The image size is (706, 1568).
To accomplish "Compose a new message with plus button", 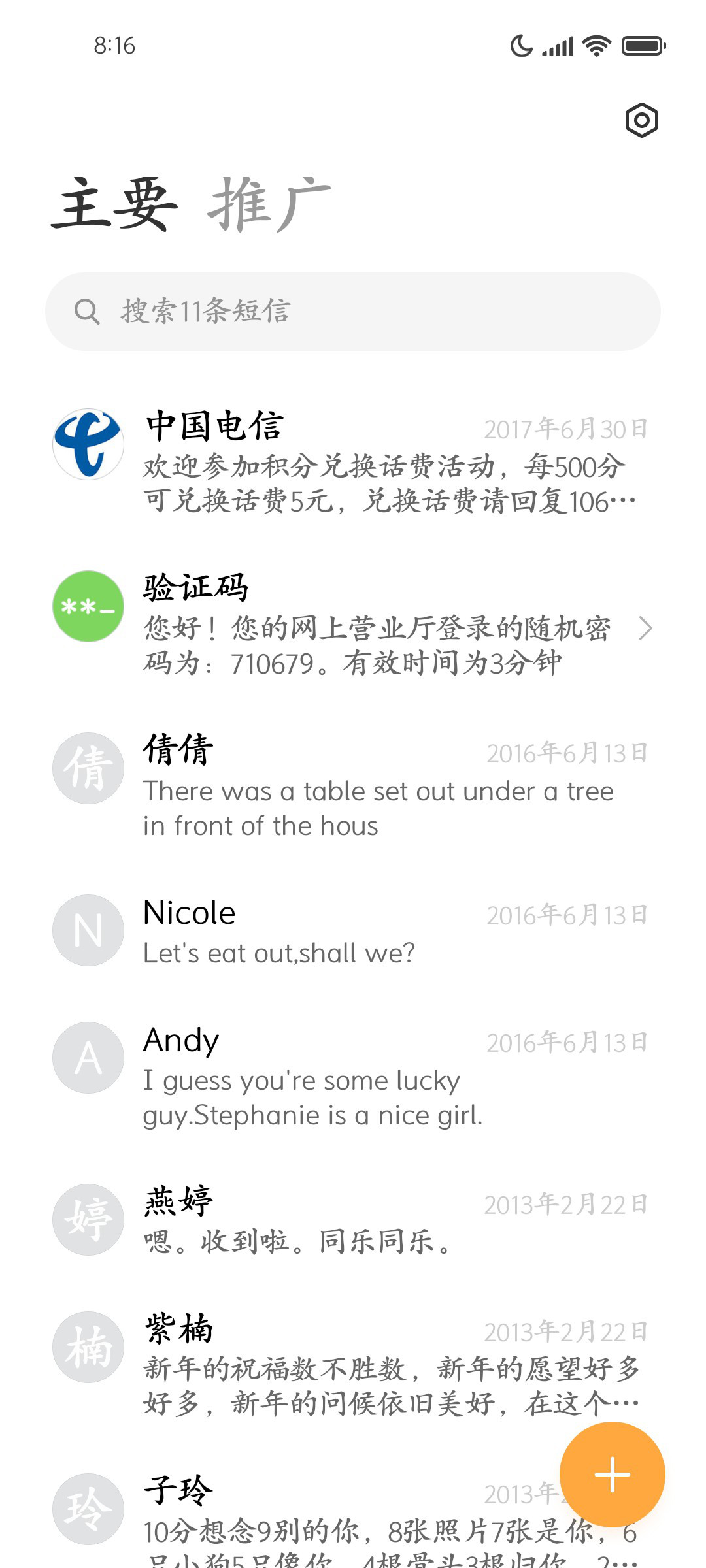I will point(613,1475).
